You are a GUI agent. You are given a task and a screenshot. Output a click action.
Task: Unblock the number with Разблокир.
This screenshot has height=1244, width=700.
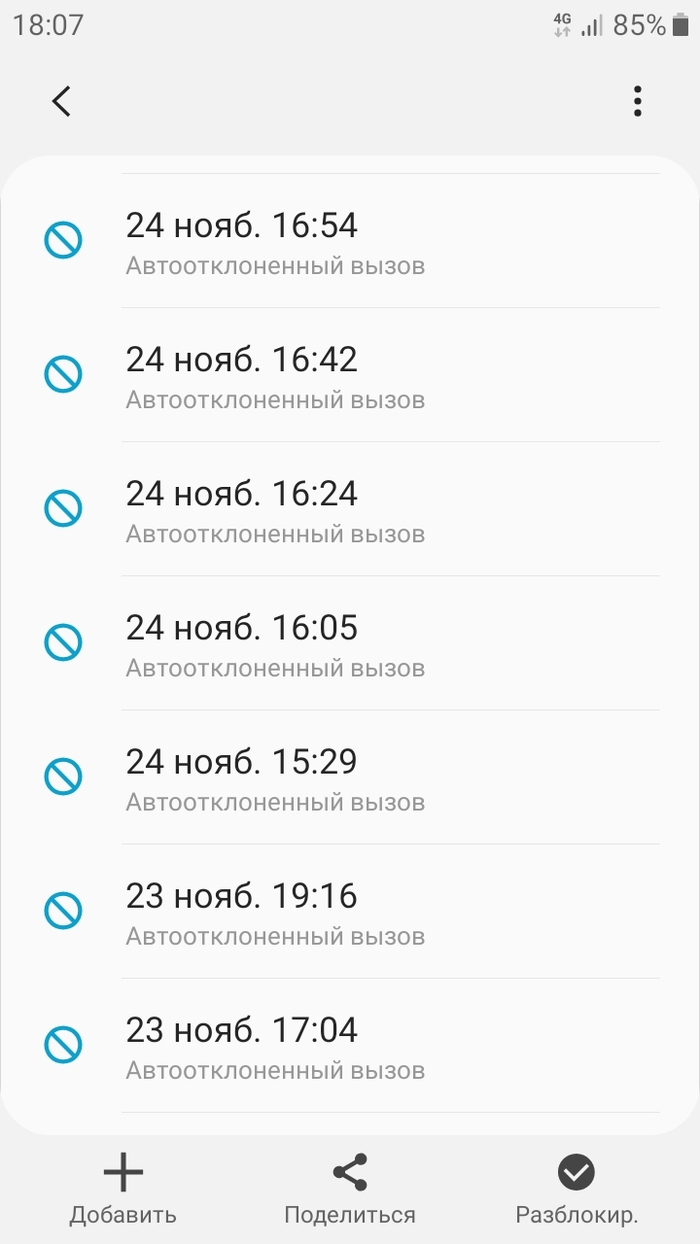577,1188
